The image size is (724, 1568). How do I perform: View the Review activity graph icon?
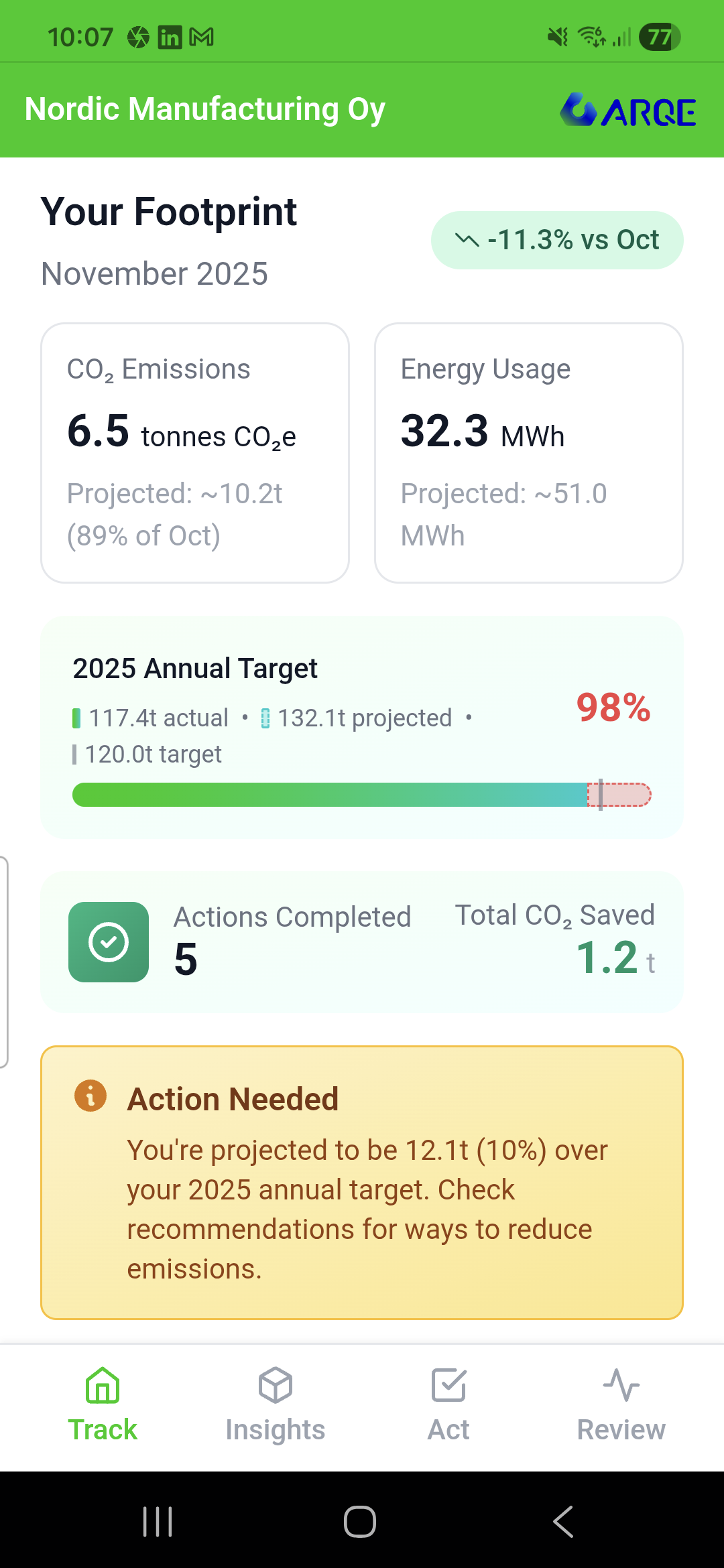tap(620, 1386)
